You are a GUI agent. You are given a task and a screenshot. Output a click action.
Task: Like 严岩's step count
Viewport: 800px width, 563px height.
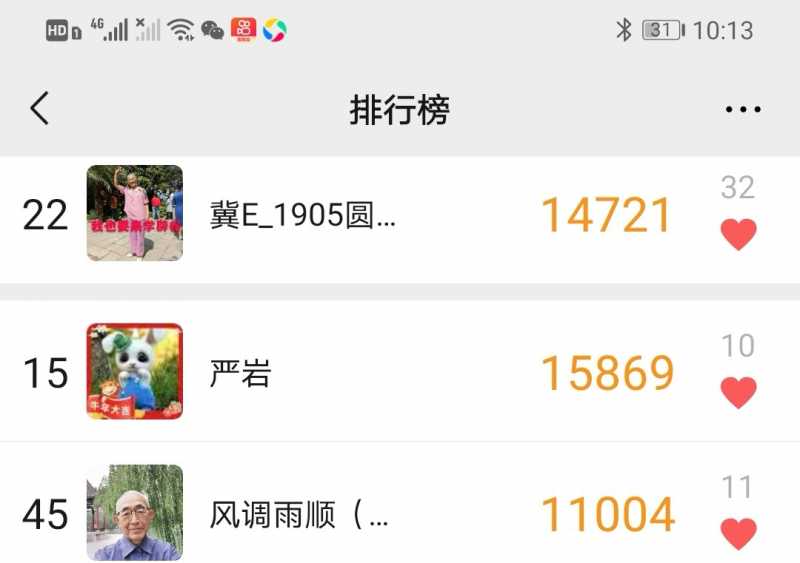point(738,393)
